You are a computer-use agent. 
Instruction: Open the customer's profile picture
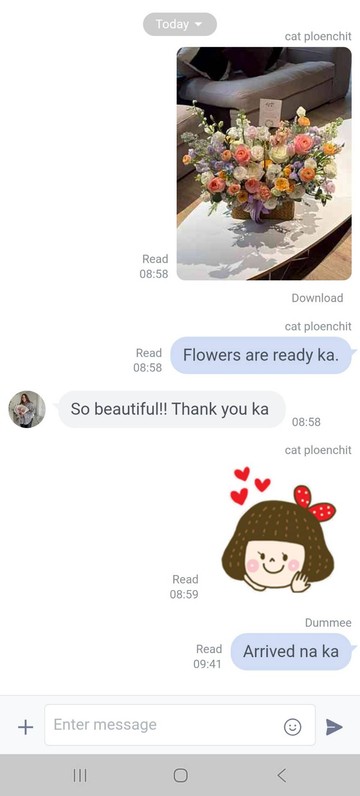[x=27, y=409]
